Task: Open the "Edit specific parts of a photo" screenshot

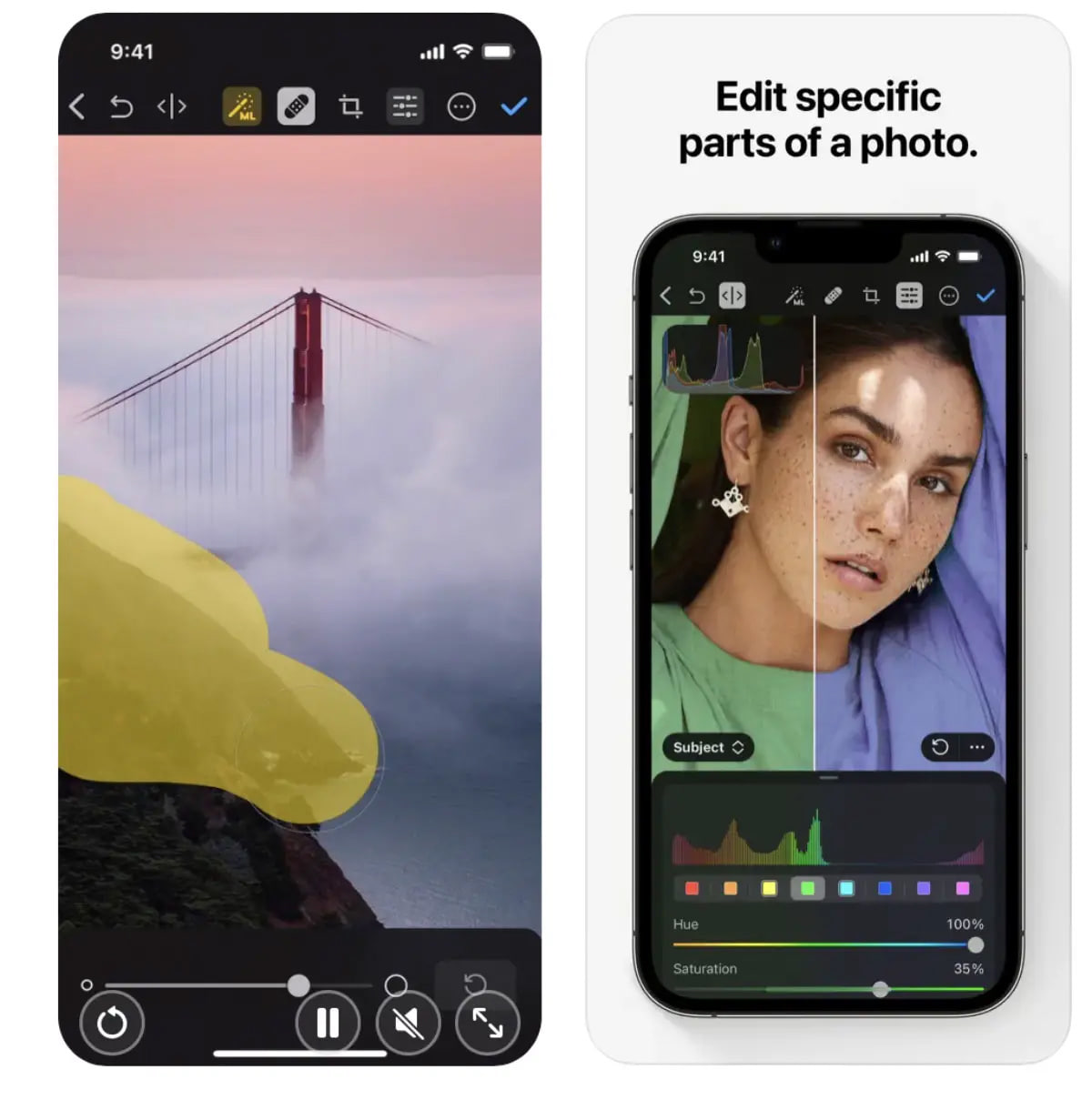Action: click(x=828, y=546)
